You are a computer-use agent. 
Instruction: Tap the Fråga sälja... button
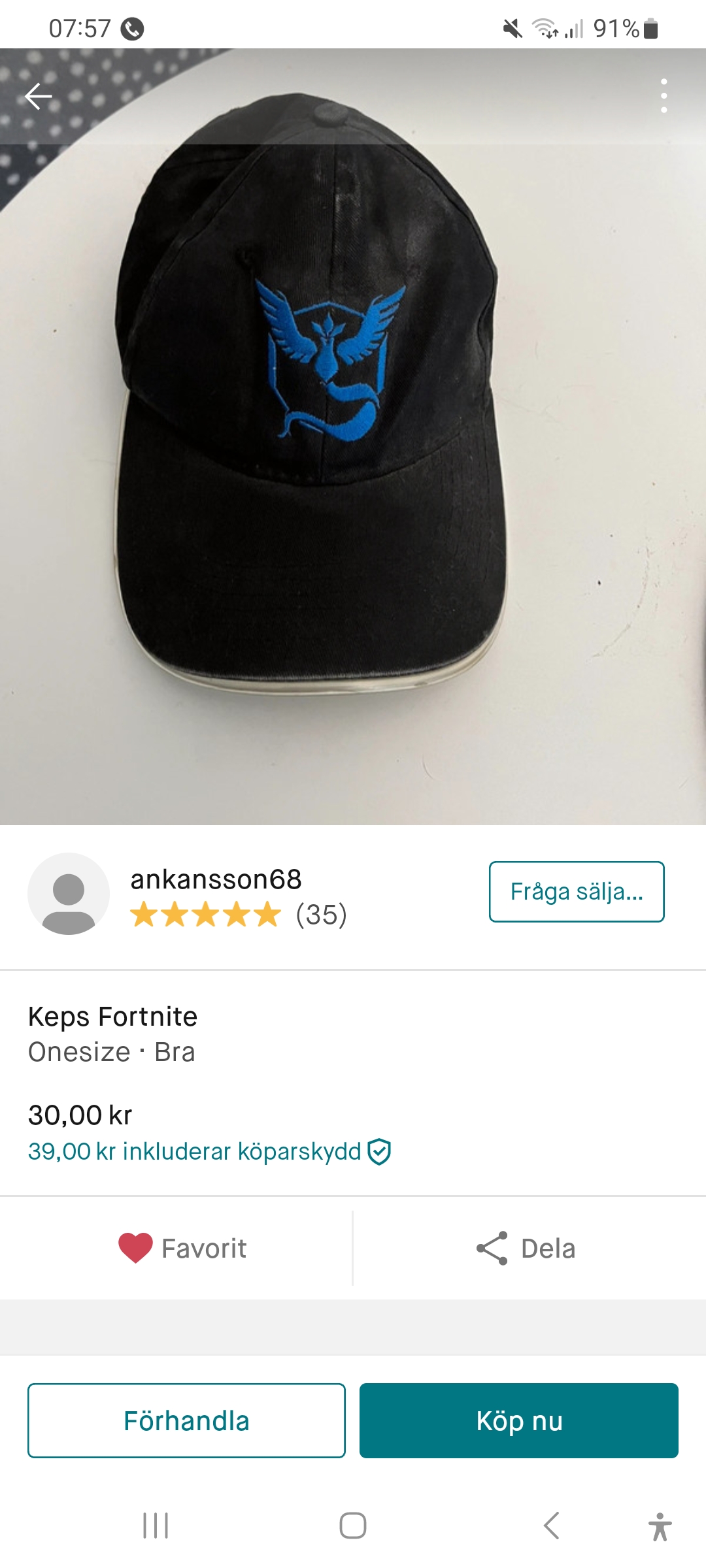(x=577, y=892)
